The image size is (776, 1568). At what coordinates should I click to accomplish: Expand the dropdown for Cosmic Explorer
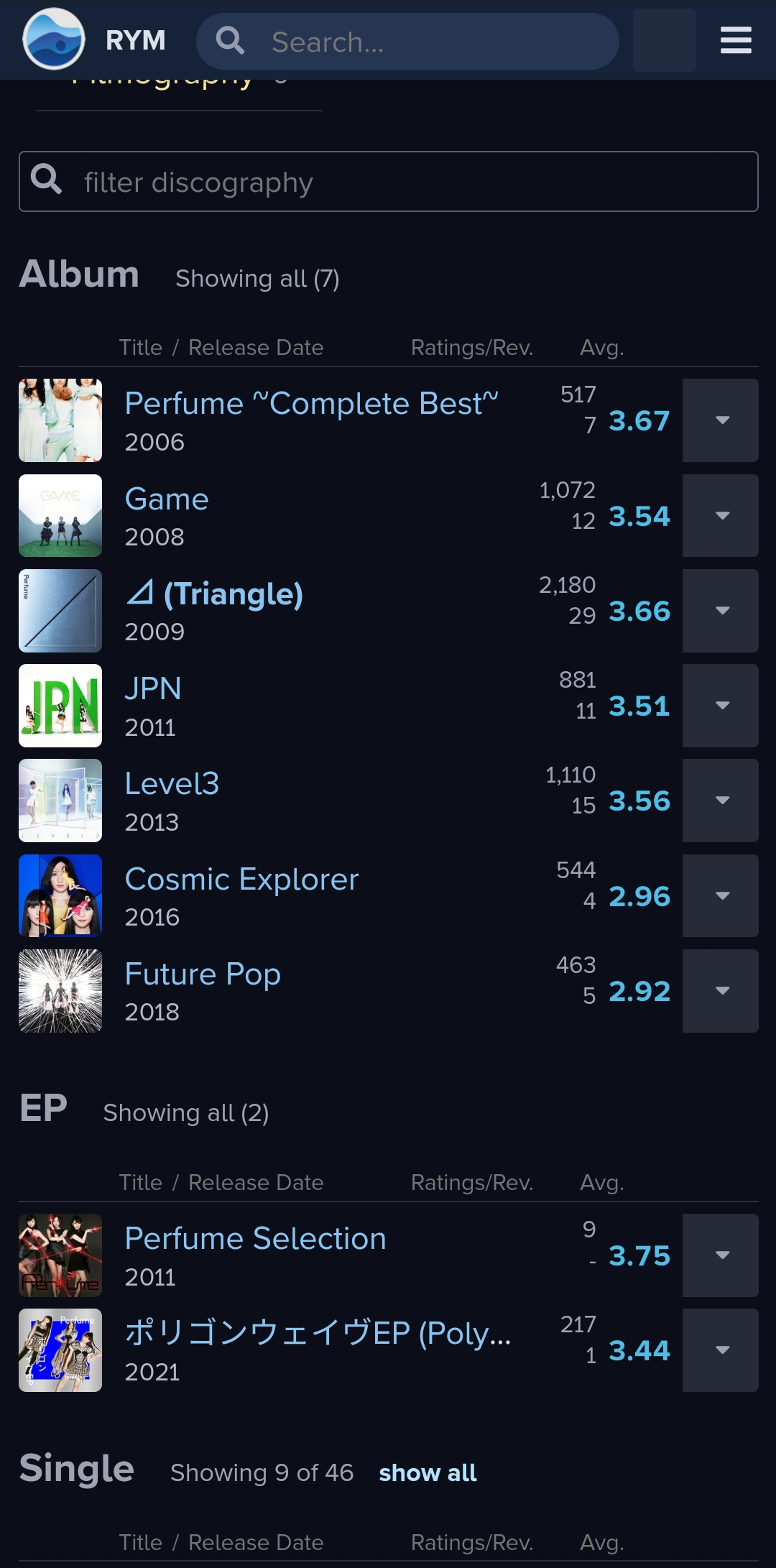pos(721,896)
